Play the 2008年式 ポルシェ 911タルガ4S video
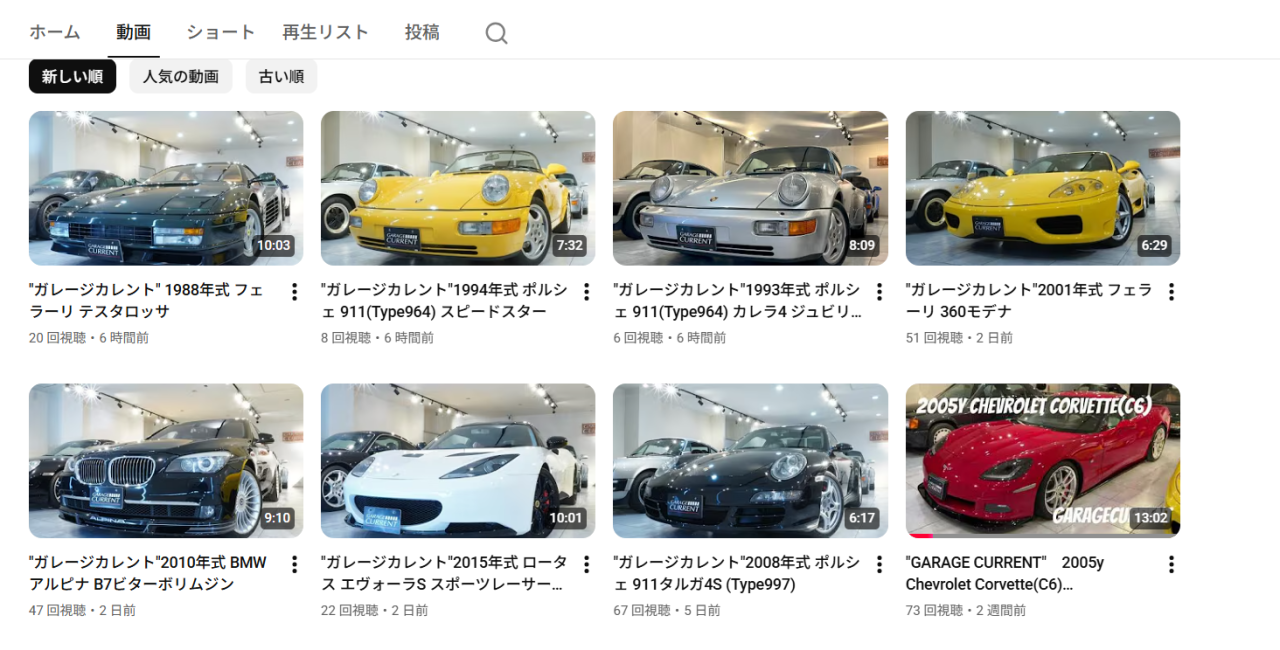 750,461
